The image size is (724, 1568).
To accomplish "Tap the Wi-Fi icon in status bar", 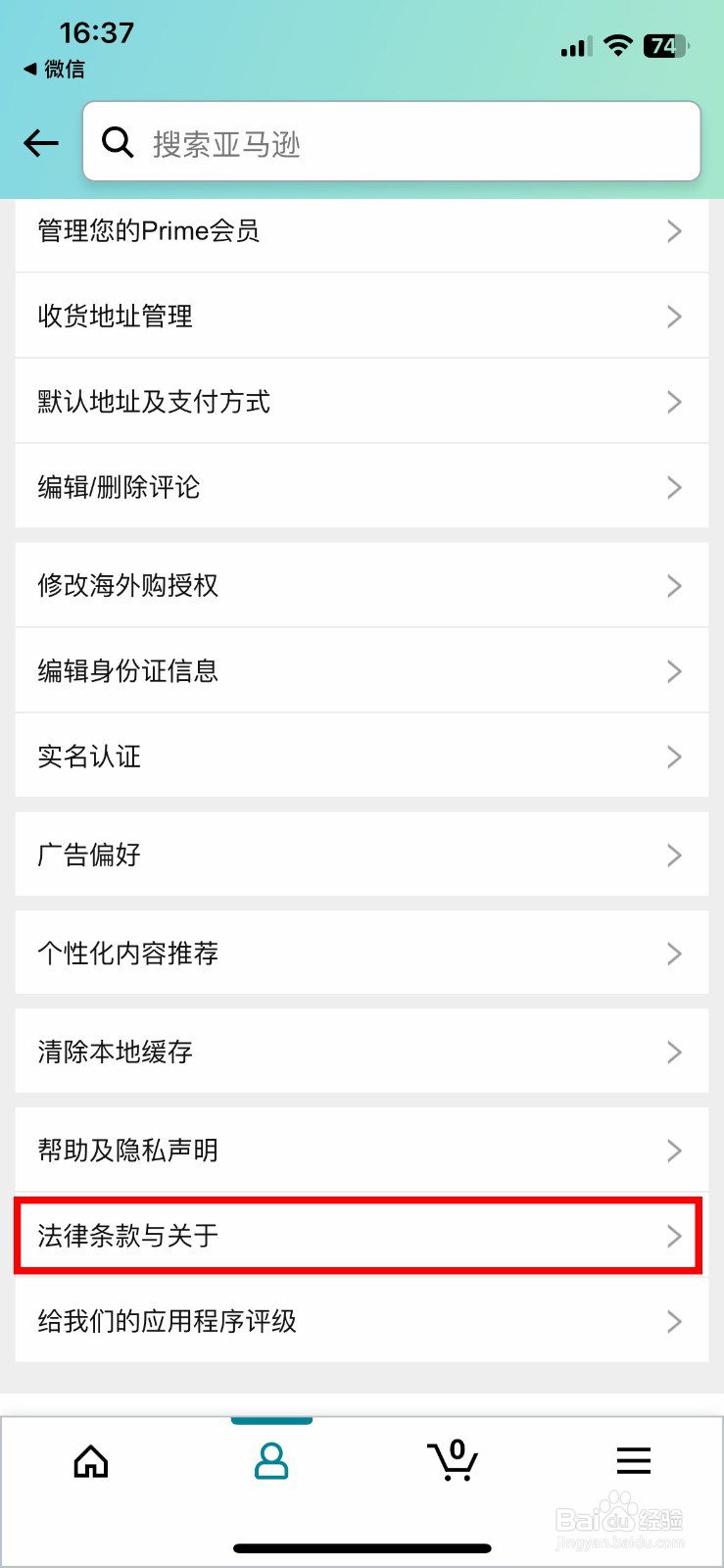I will point(619,46).
